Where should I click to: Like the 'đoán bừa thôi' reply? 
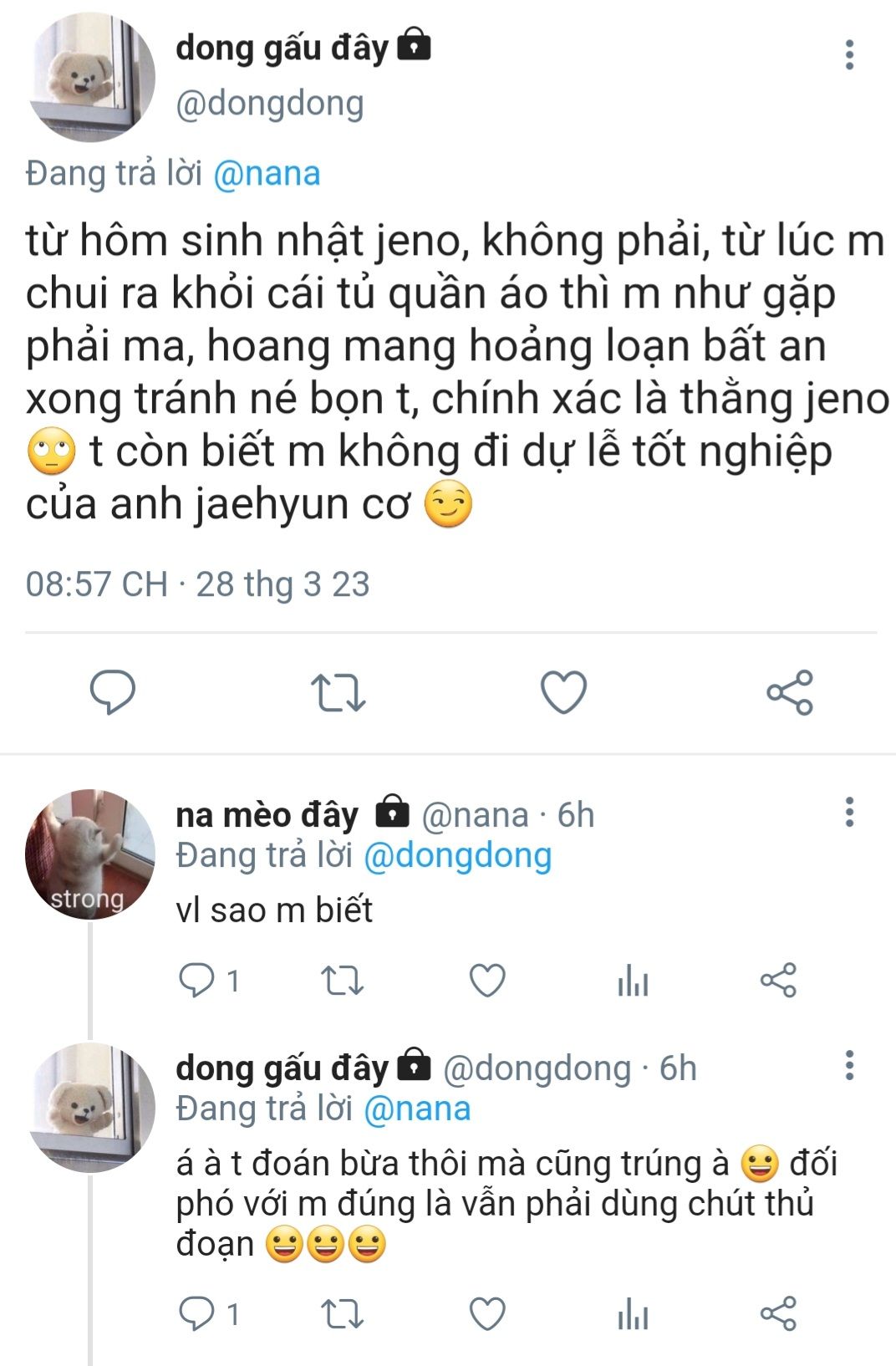point(487,1314)
